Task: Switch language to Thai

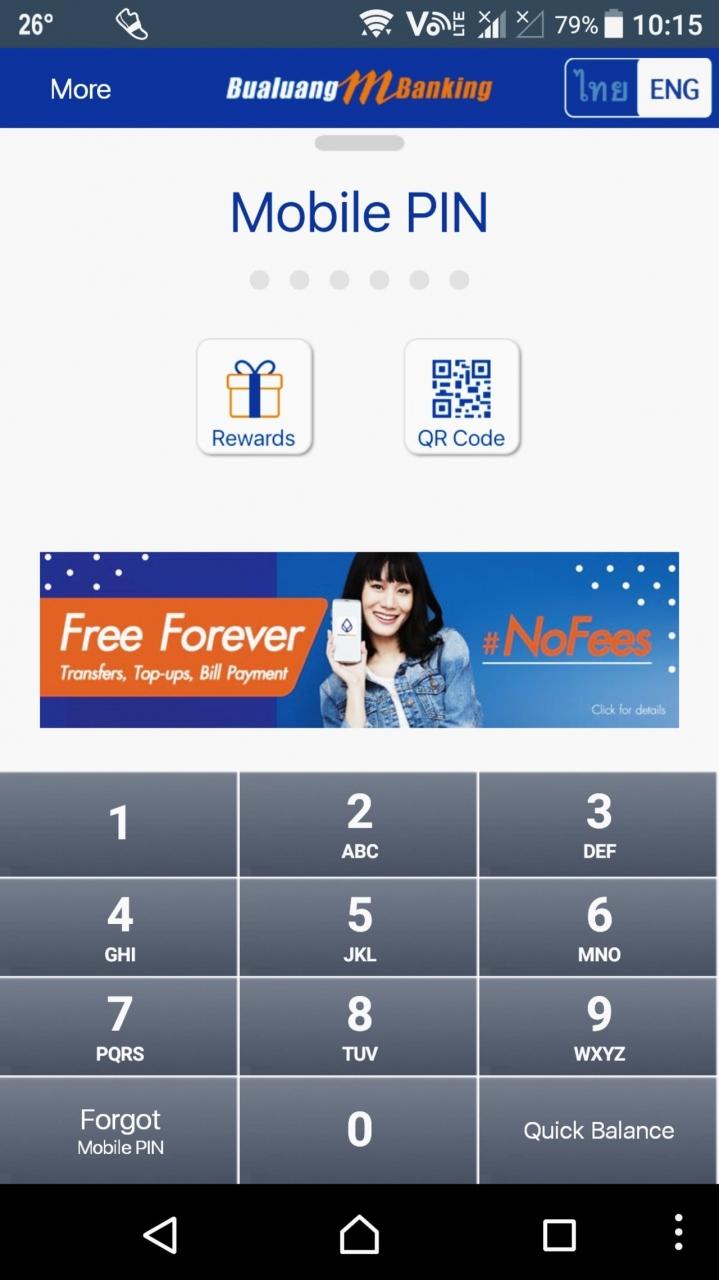Action: [602, 89]
